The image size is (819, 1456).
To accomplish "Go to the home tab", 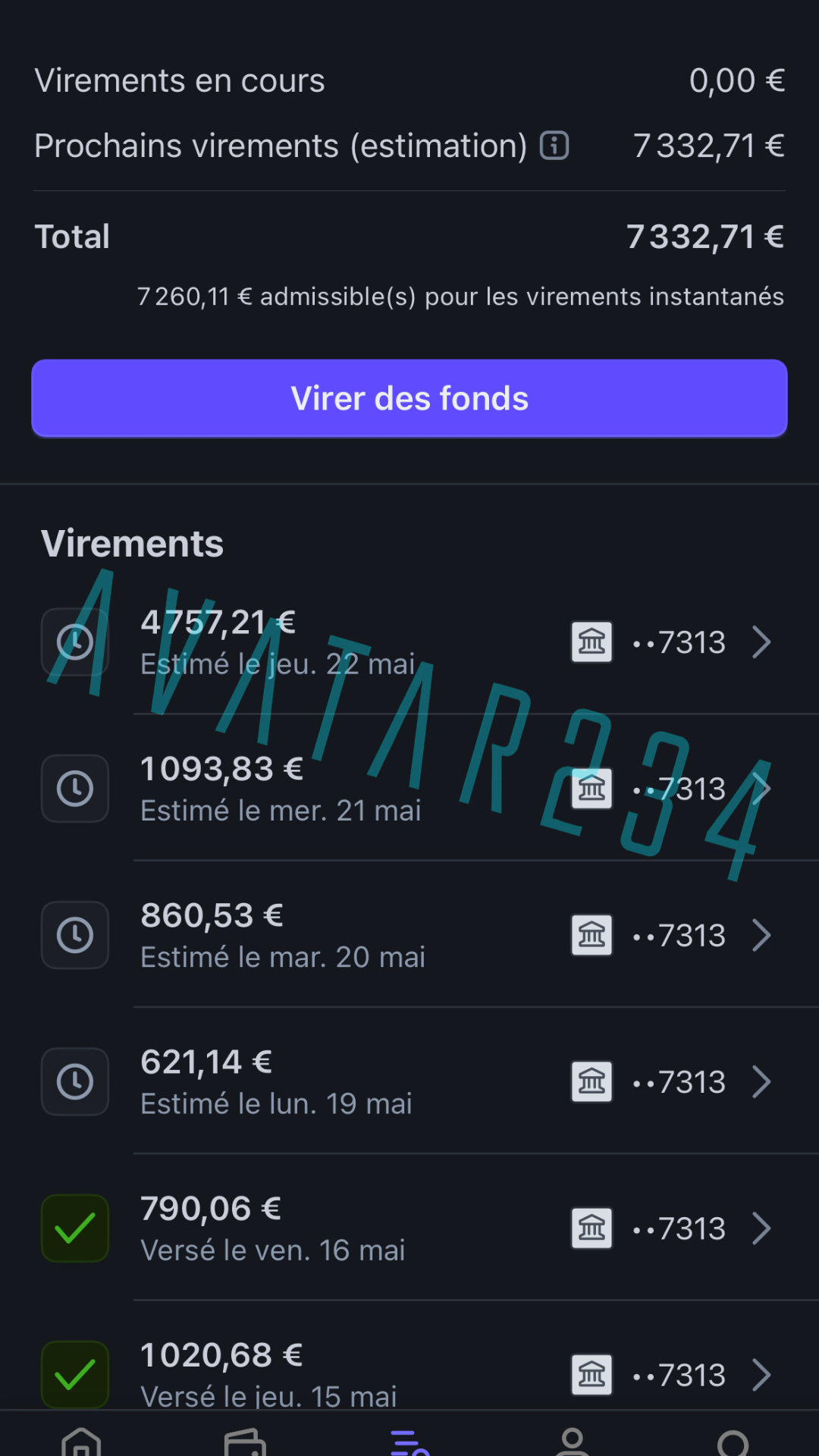I will point(81,1441).
